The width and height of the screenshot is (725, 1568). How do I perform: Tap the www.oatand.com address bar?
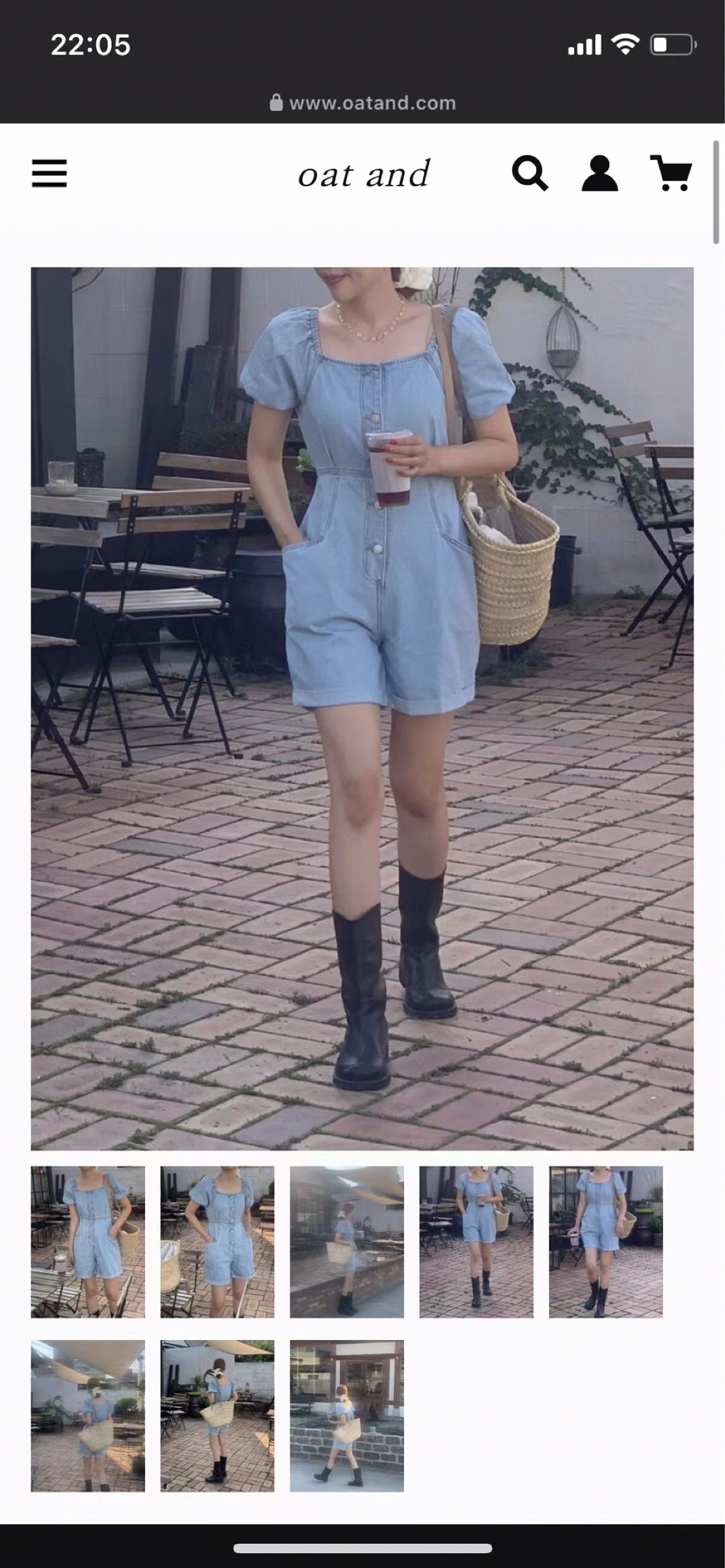pyautogui.click(x=363, y=103)
